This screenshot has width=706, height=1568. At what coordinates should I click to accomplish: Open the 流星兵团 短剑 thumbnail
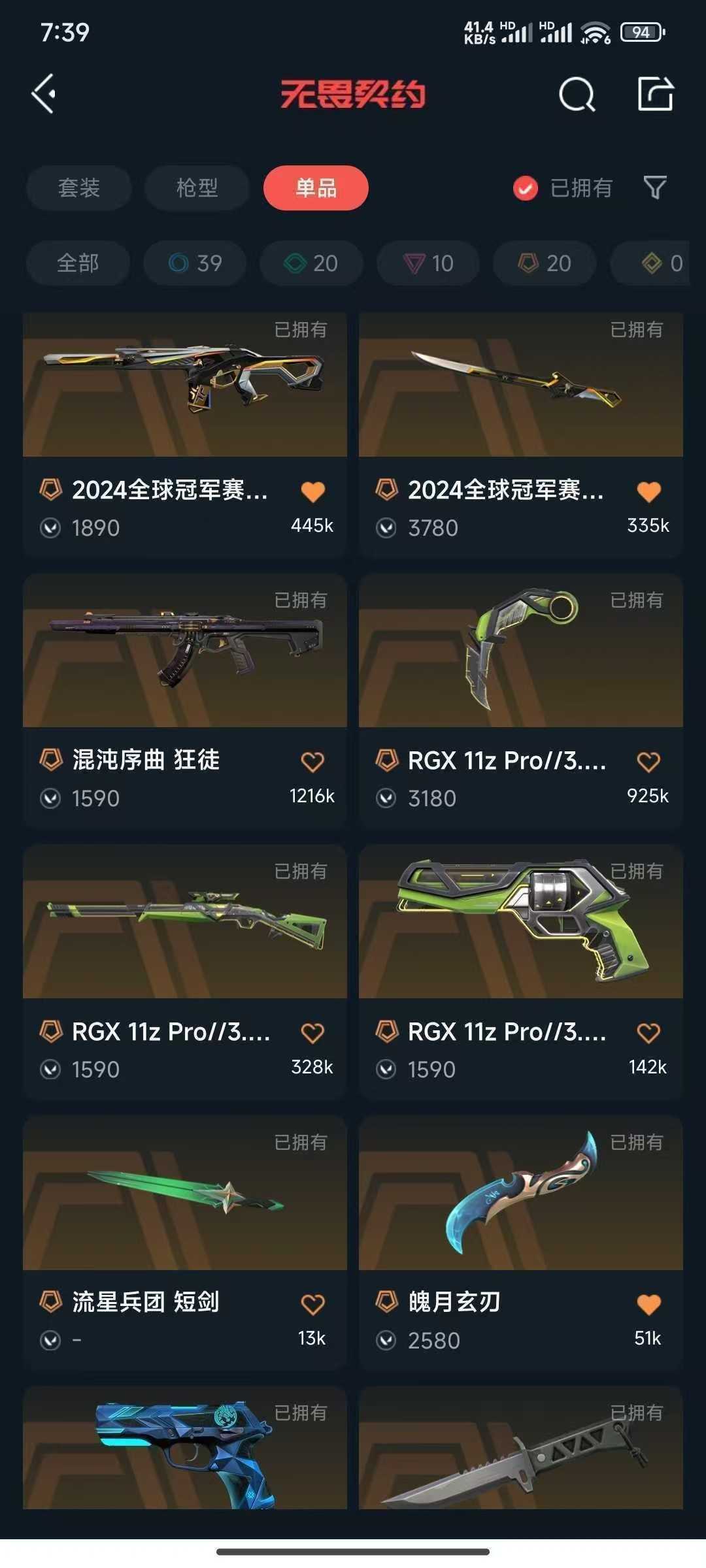point(184,1192)
